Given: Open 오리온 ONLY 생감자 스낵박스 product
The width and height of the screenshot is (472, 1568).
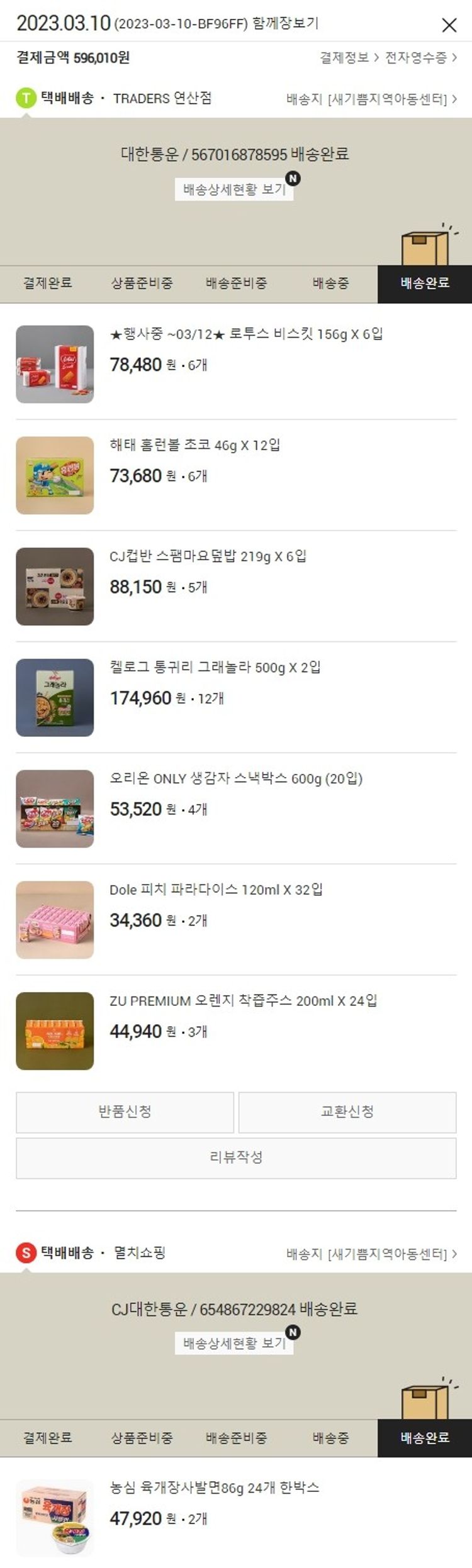Looking at the screenshot, I should coord(236,779).
